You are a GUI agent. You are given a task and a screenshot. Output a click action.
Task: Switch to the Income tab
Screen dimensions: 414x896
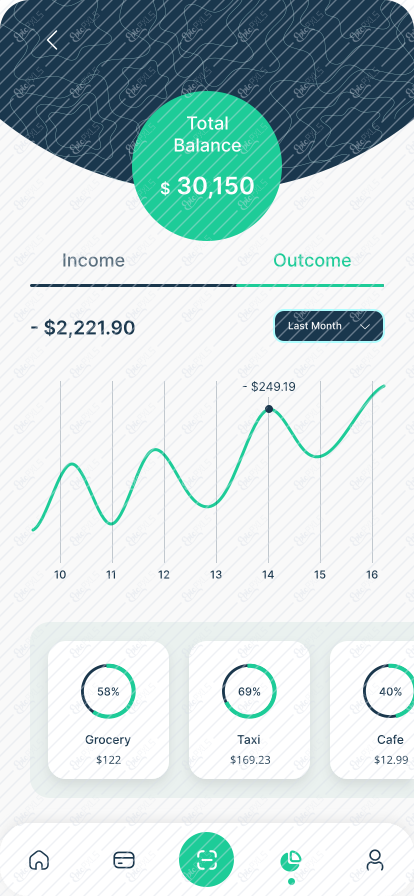point(93,261)
